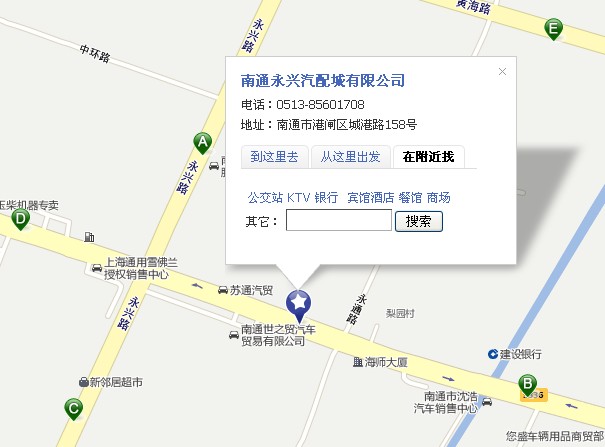Tap the blue star location marker
Viewport: 605px width, 447px height.
pos(298,301)
